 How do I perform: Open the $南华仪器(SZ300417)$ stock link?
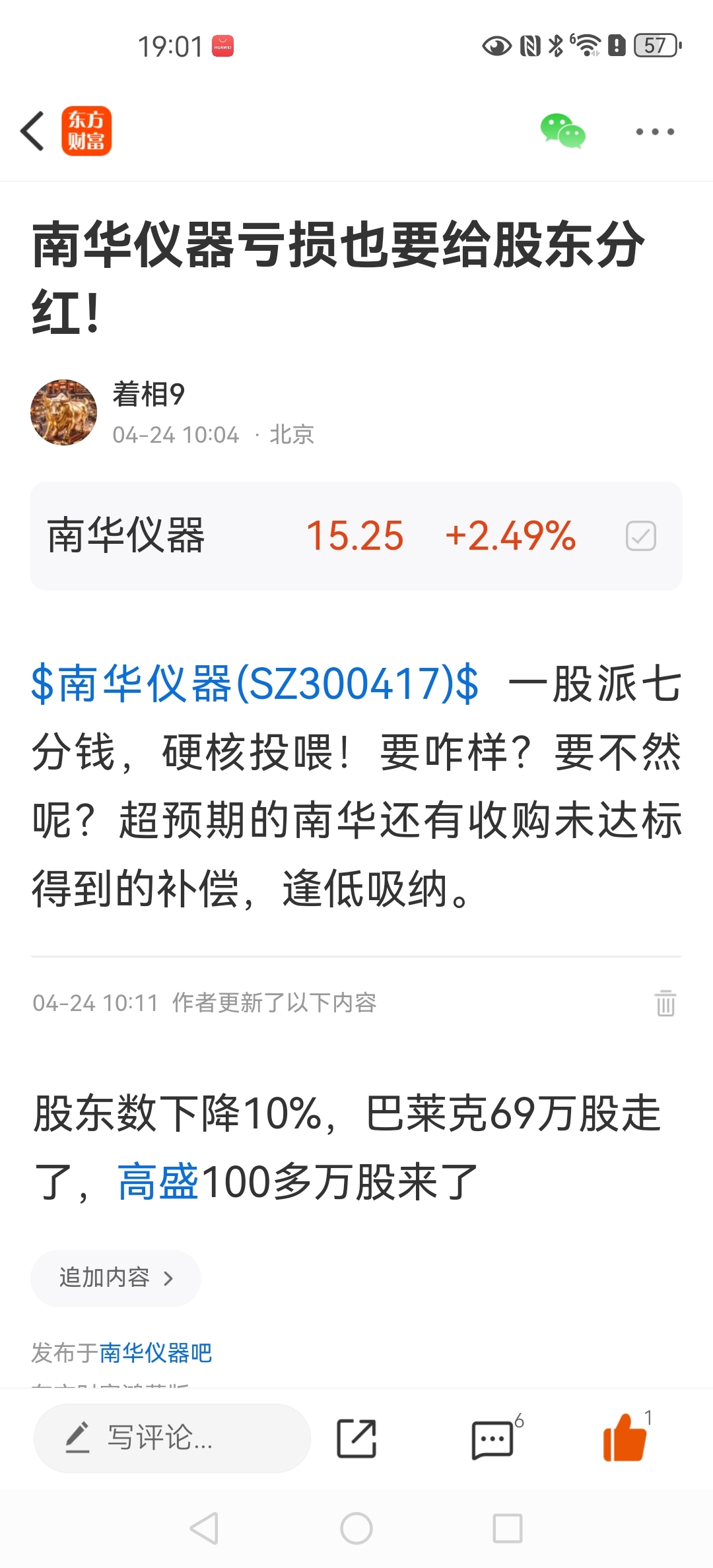(x=255, y=684)
